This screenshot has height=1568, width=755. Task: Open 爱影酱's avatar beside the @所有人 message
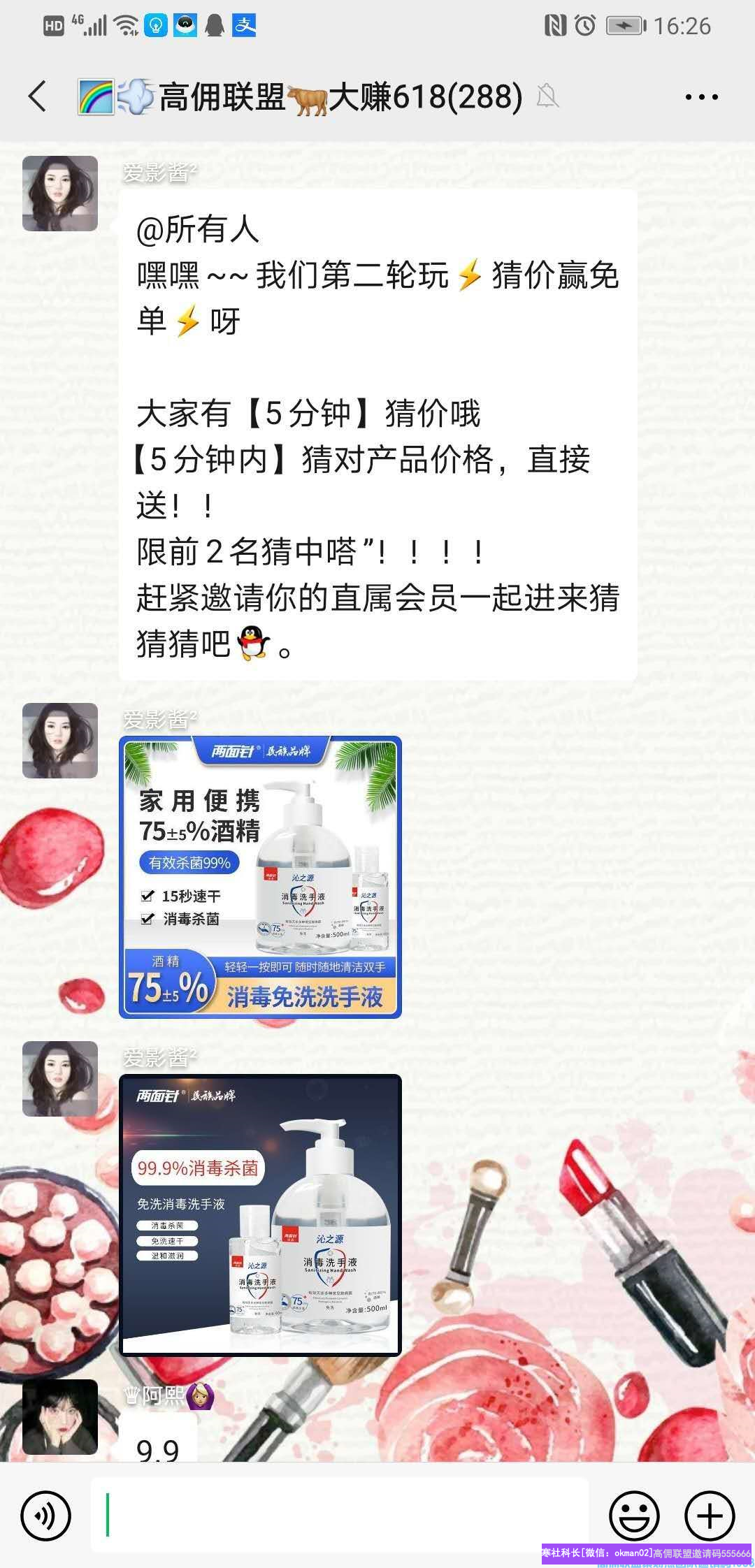(x=60, y=194)
